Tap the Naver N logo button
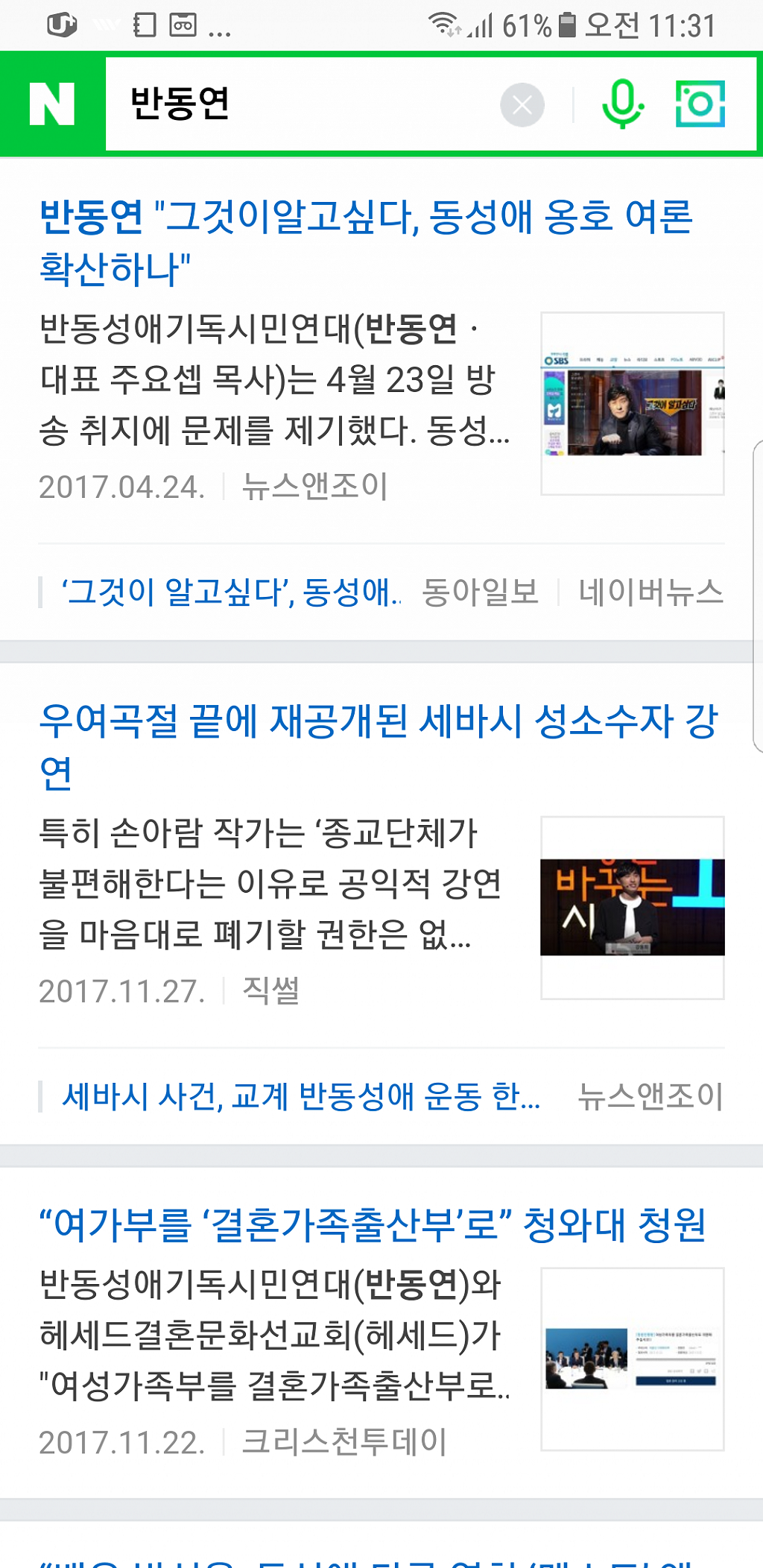The image size is (763, 1568). (x=52, y=104)
